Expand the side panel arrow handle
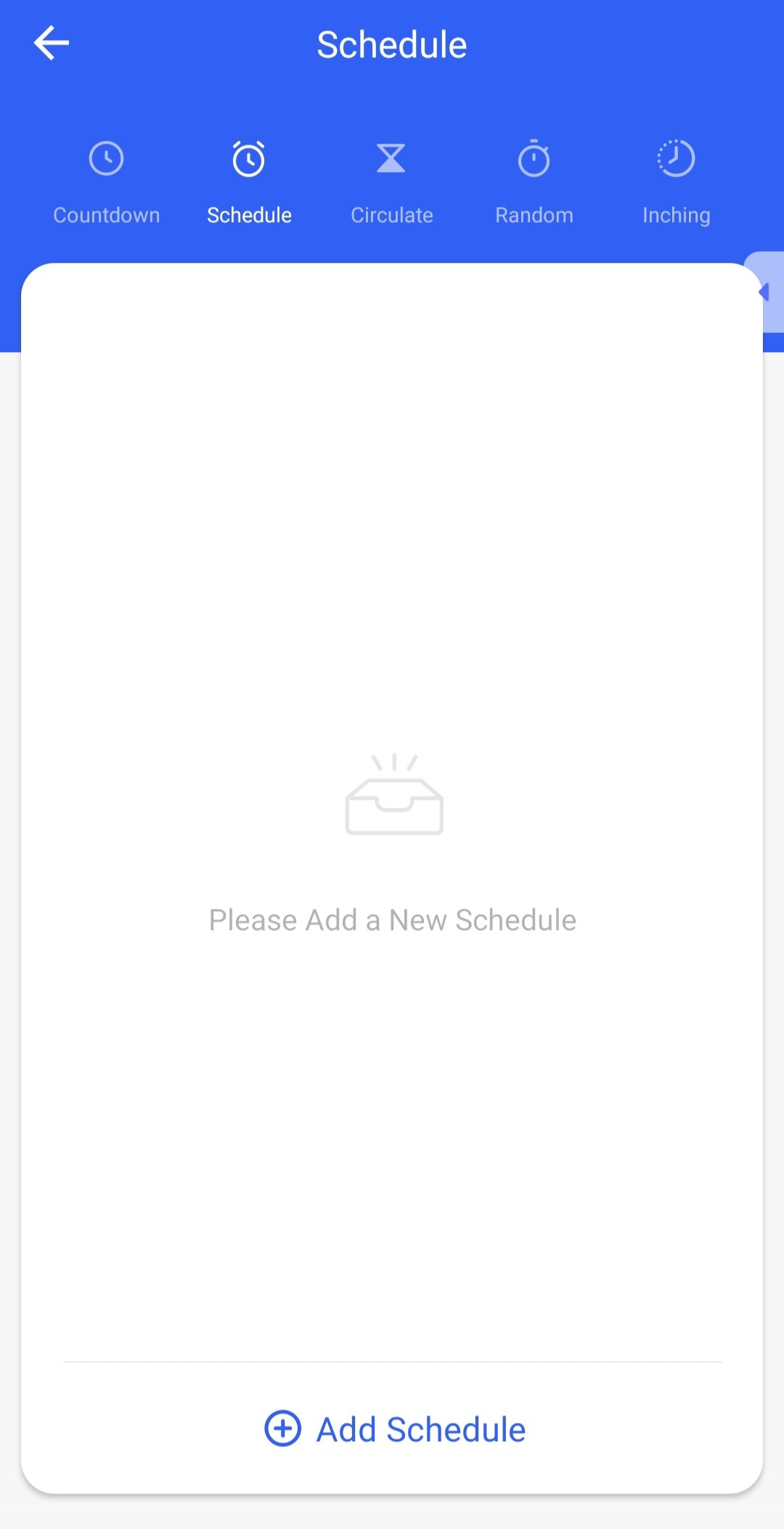The image size is (784, 1529). pos(765,292)
